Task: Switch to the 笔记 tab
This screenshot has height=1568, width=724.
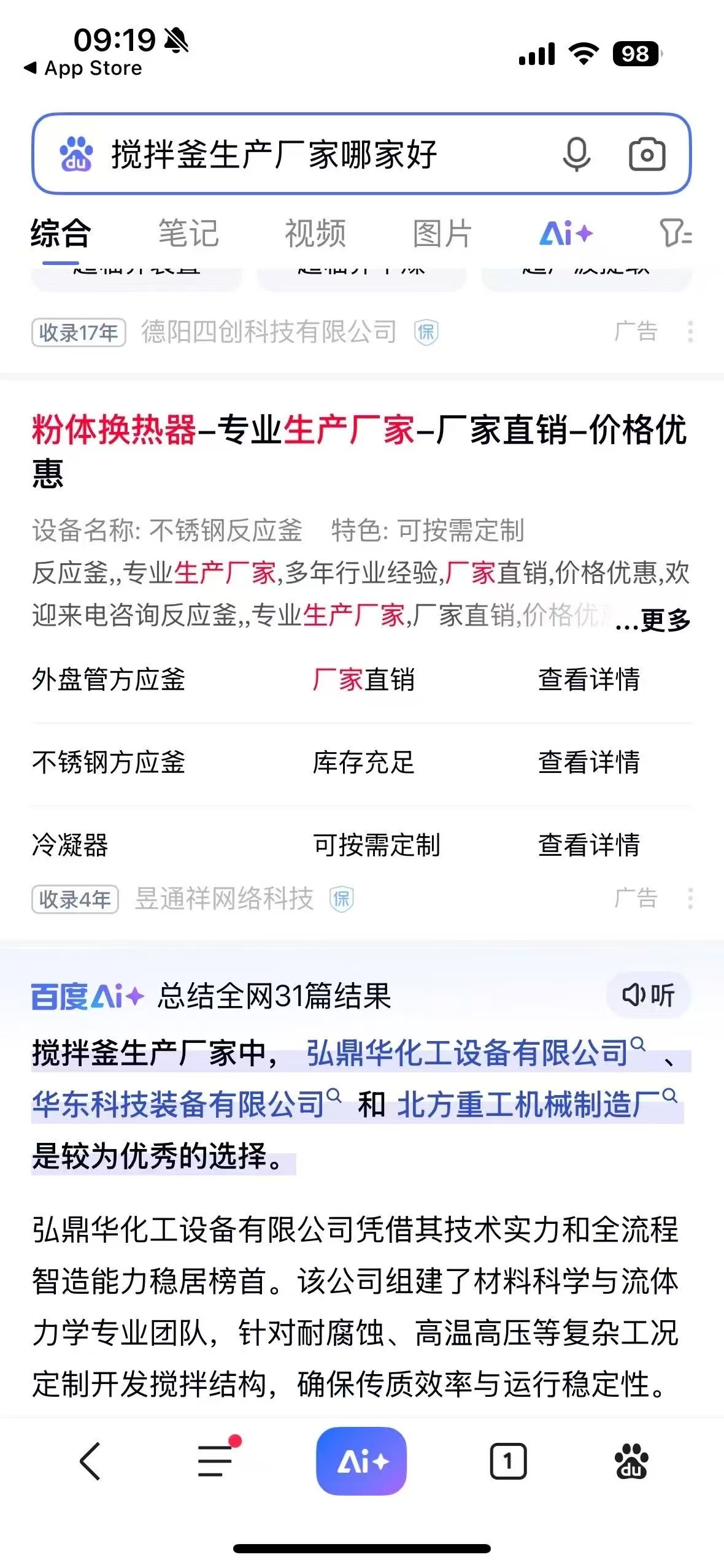Action: (x=188, y=234)
